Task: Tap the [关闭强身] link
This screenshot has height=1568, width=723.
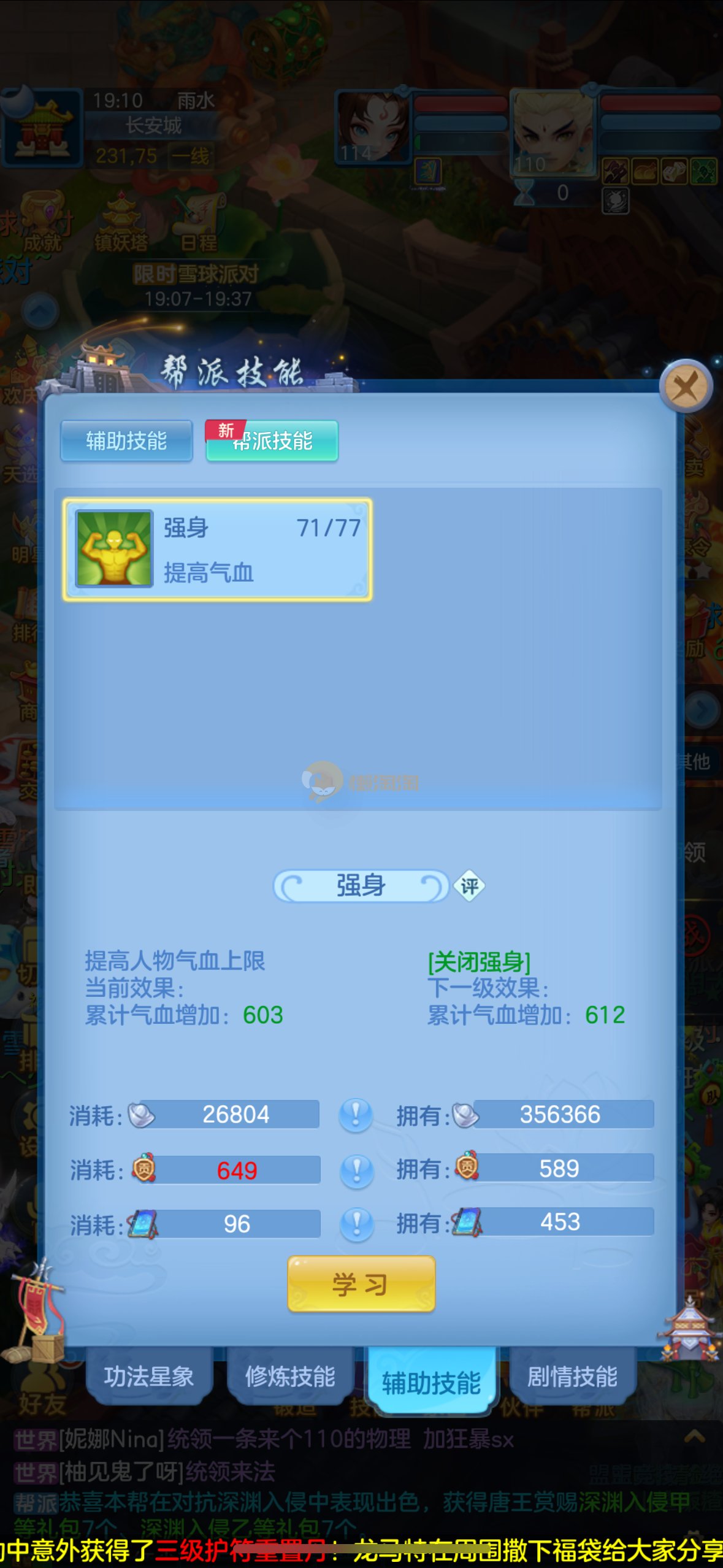Action: pyautogui.click(x=479, y=961)
